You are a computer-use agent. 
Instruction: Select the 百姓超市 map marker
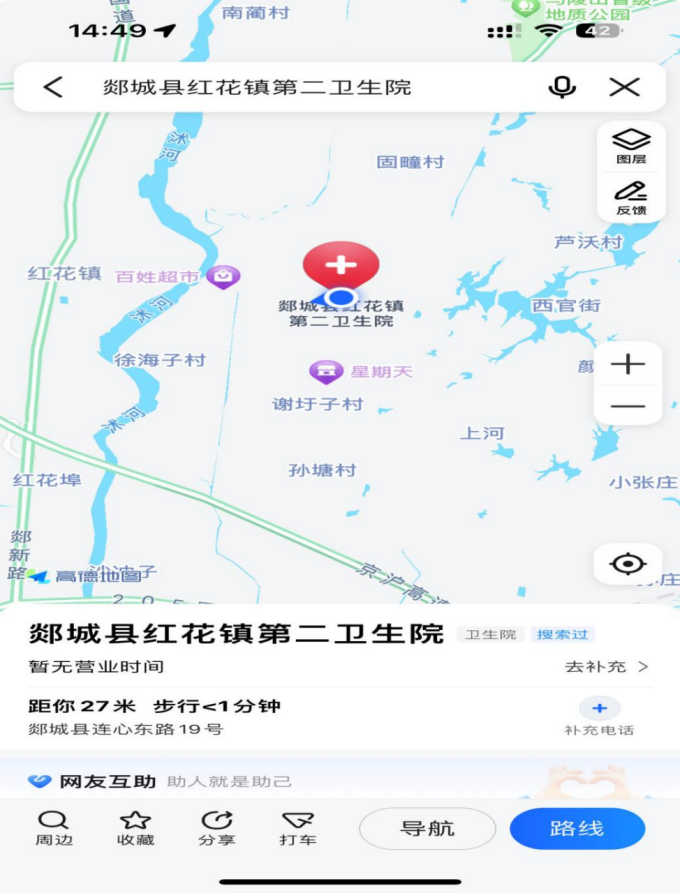[x=223, y=276]
